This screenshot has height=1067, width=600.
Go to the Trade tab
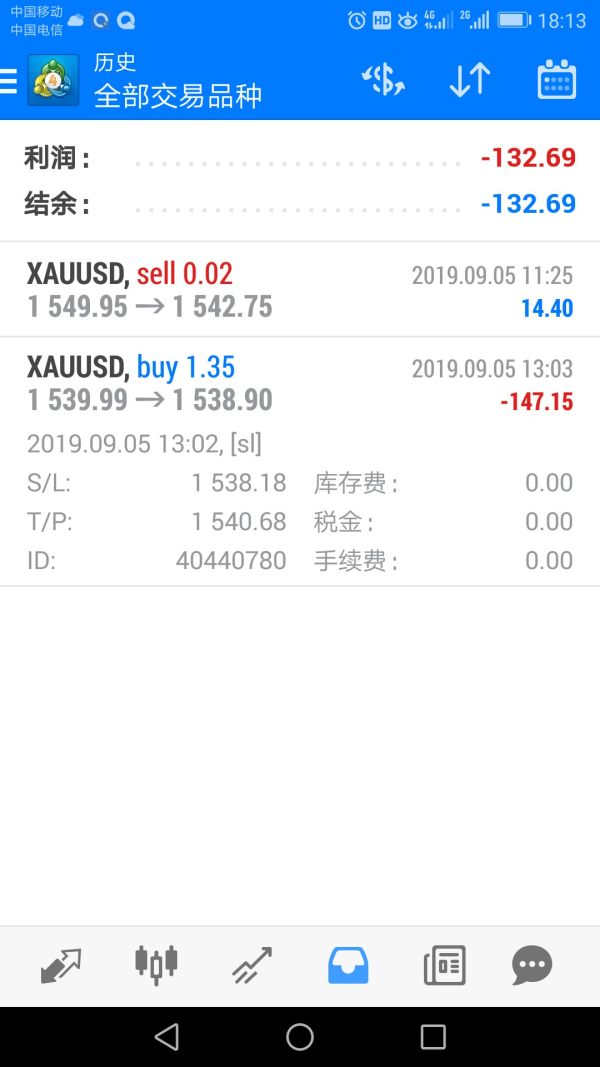[x=252, y=966]
